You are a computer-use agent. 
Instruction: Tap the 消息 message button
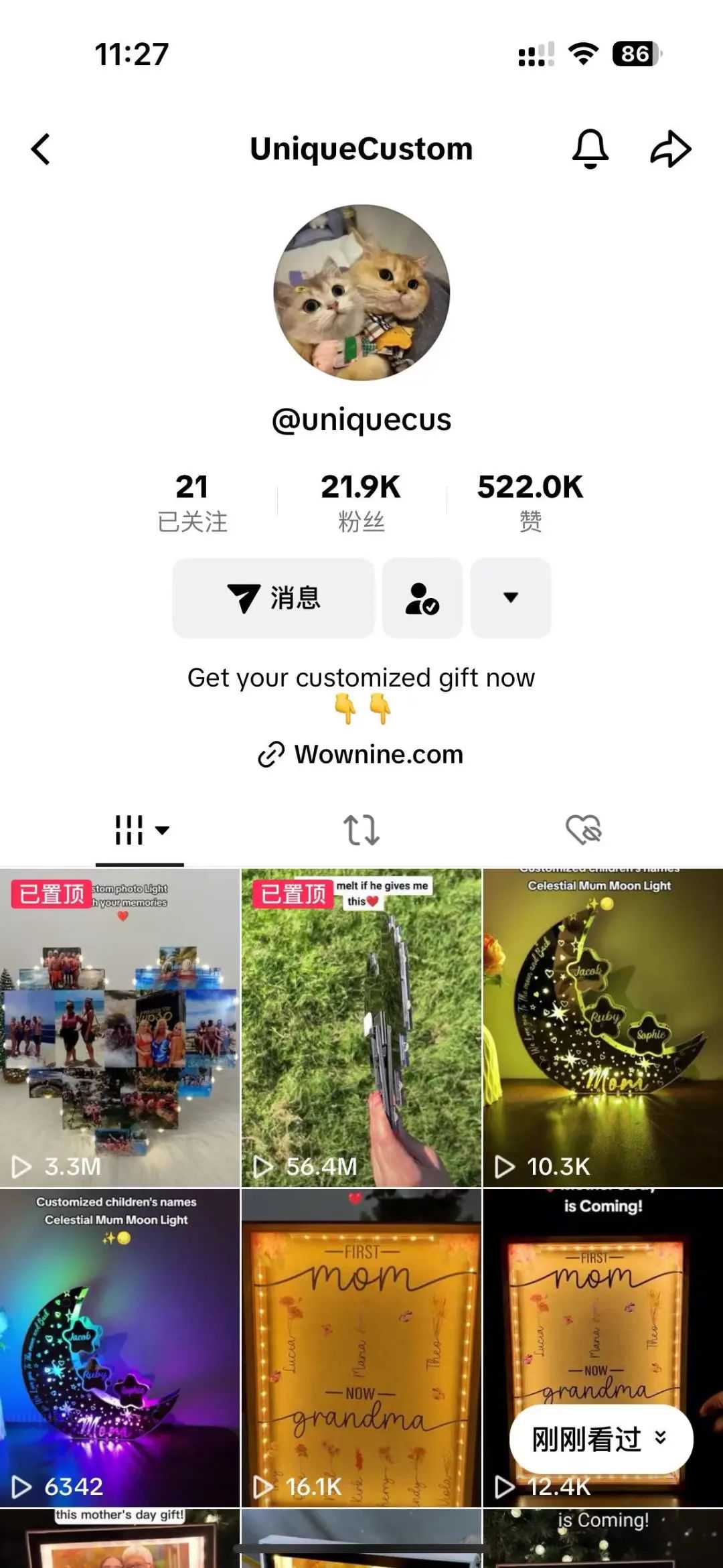pos(274,597)
